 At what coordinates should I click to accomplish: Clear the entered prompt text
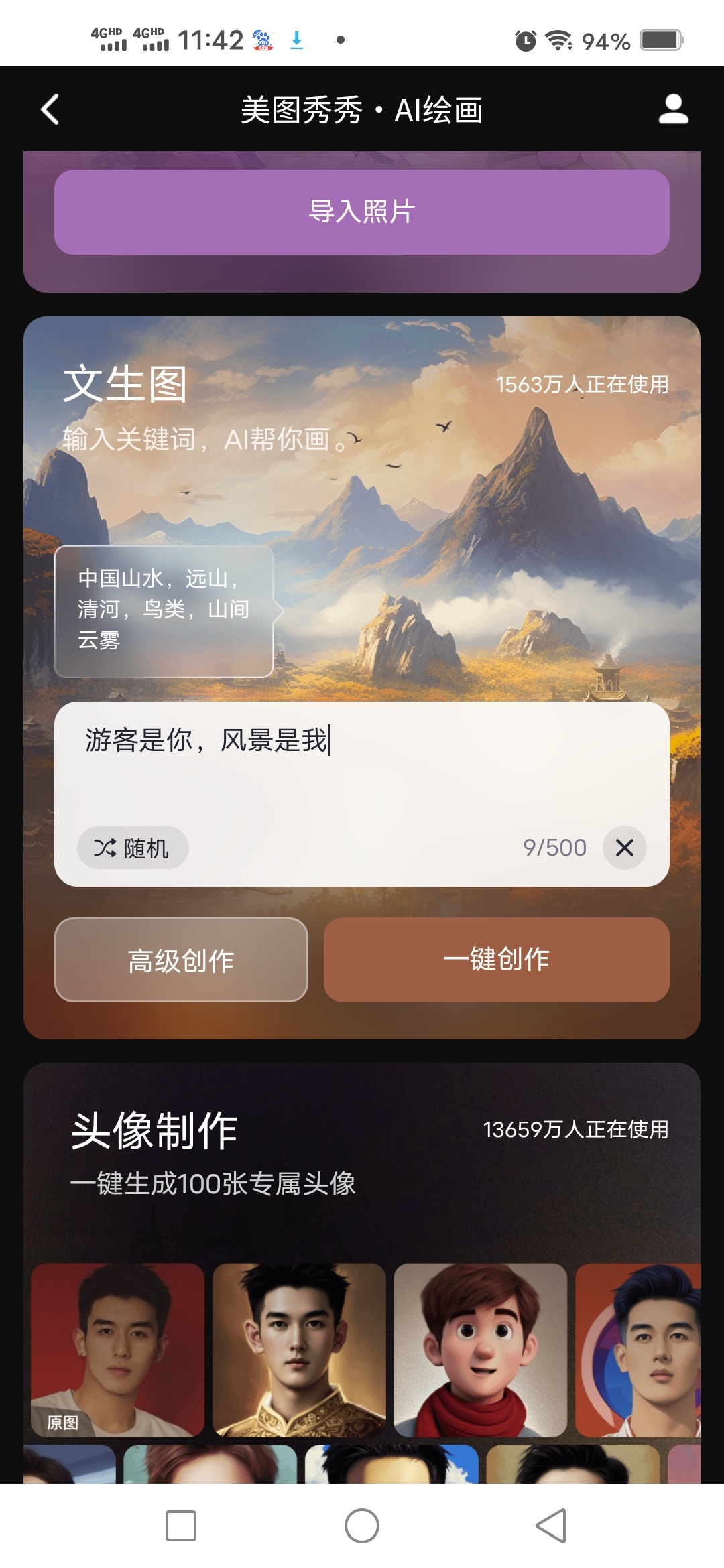click(624, 848)
